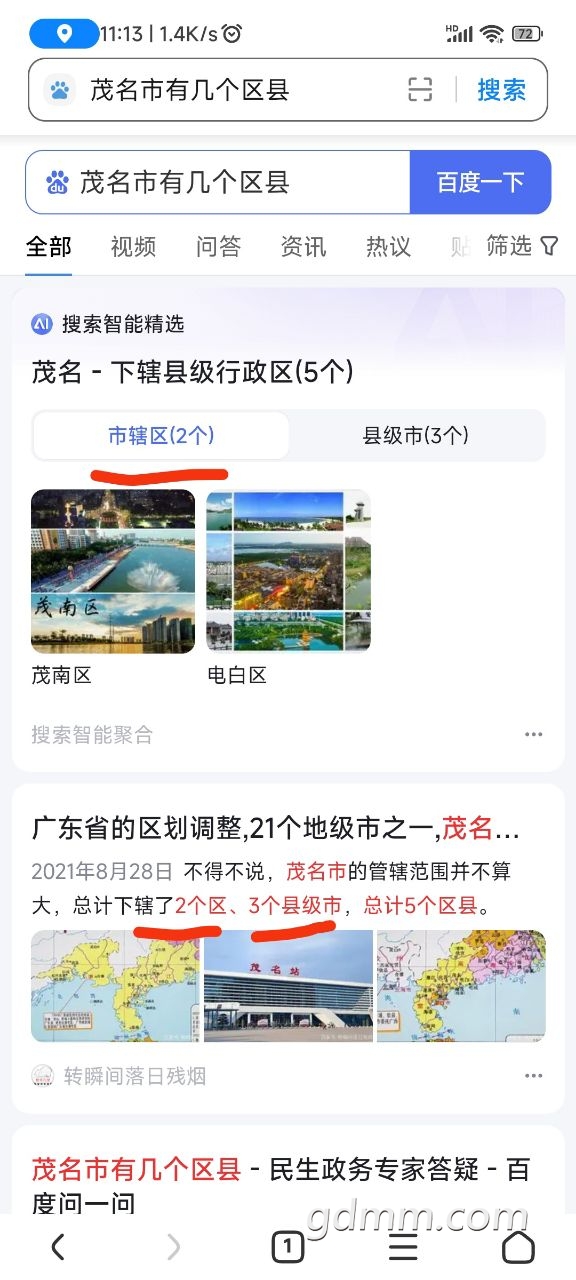Switch to the 热议 tab

click(x=388, y=246)
